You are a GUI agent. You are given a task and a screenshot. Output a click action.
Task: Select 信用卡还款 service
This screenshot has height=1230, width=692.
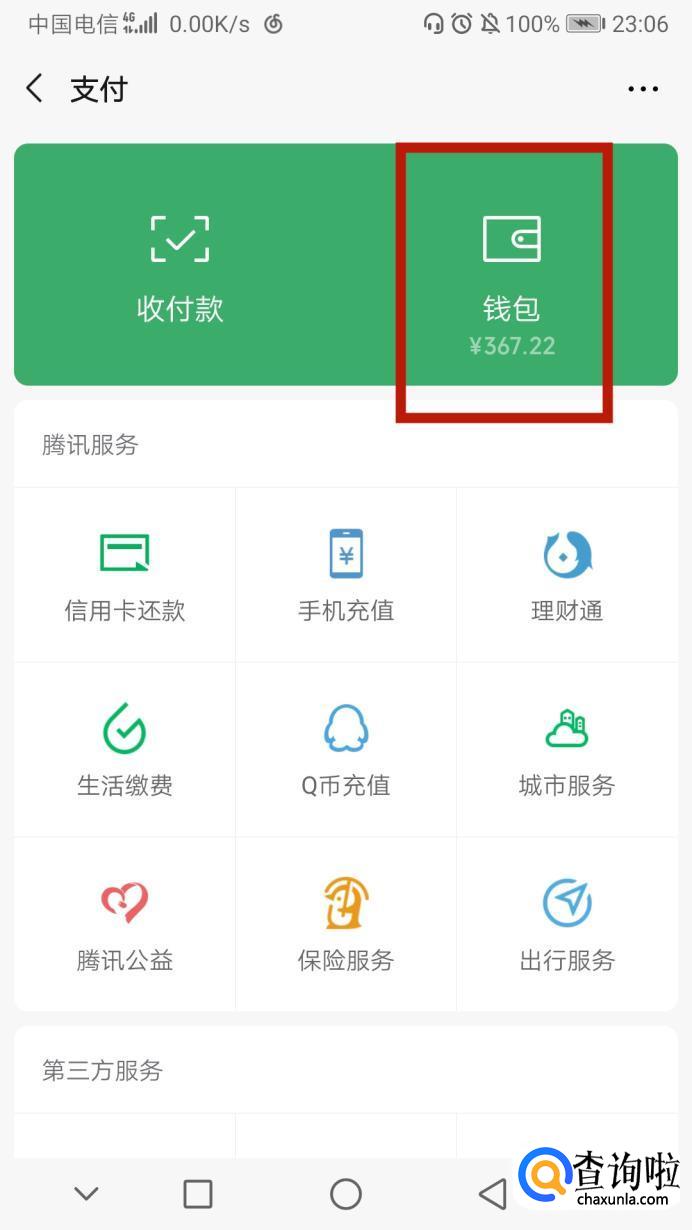point(125,576)
